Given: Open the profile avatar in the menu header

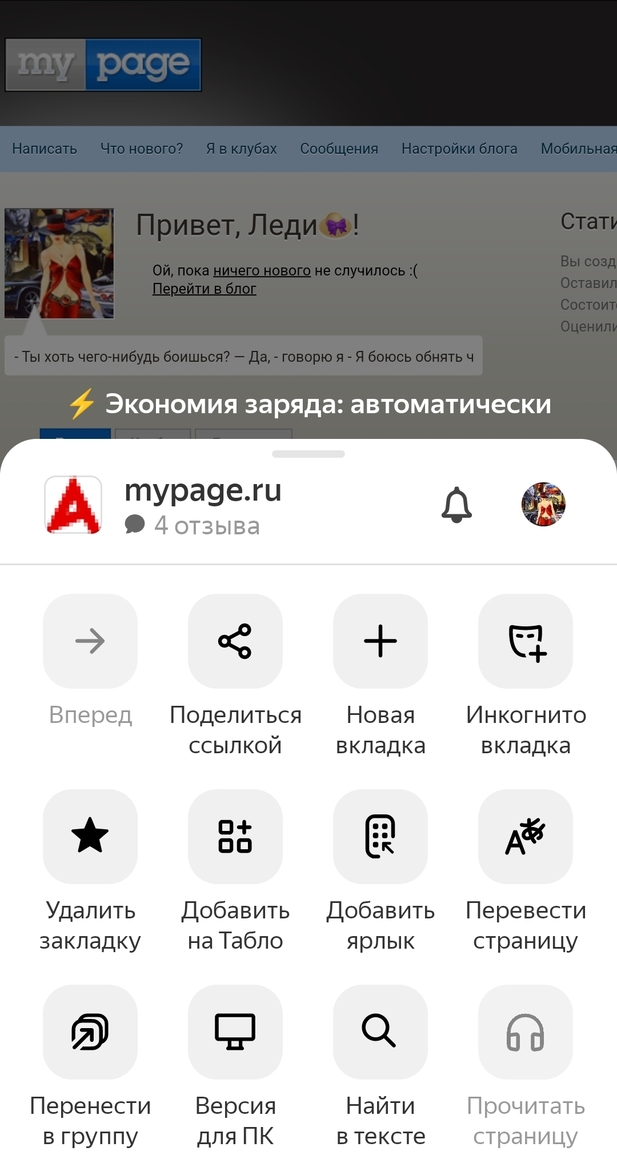Looking at the screenshot, I should (543, 504).
